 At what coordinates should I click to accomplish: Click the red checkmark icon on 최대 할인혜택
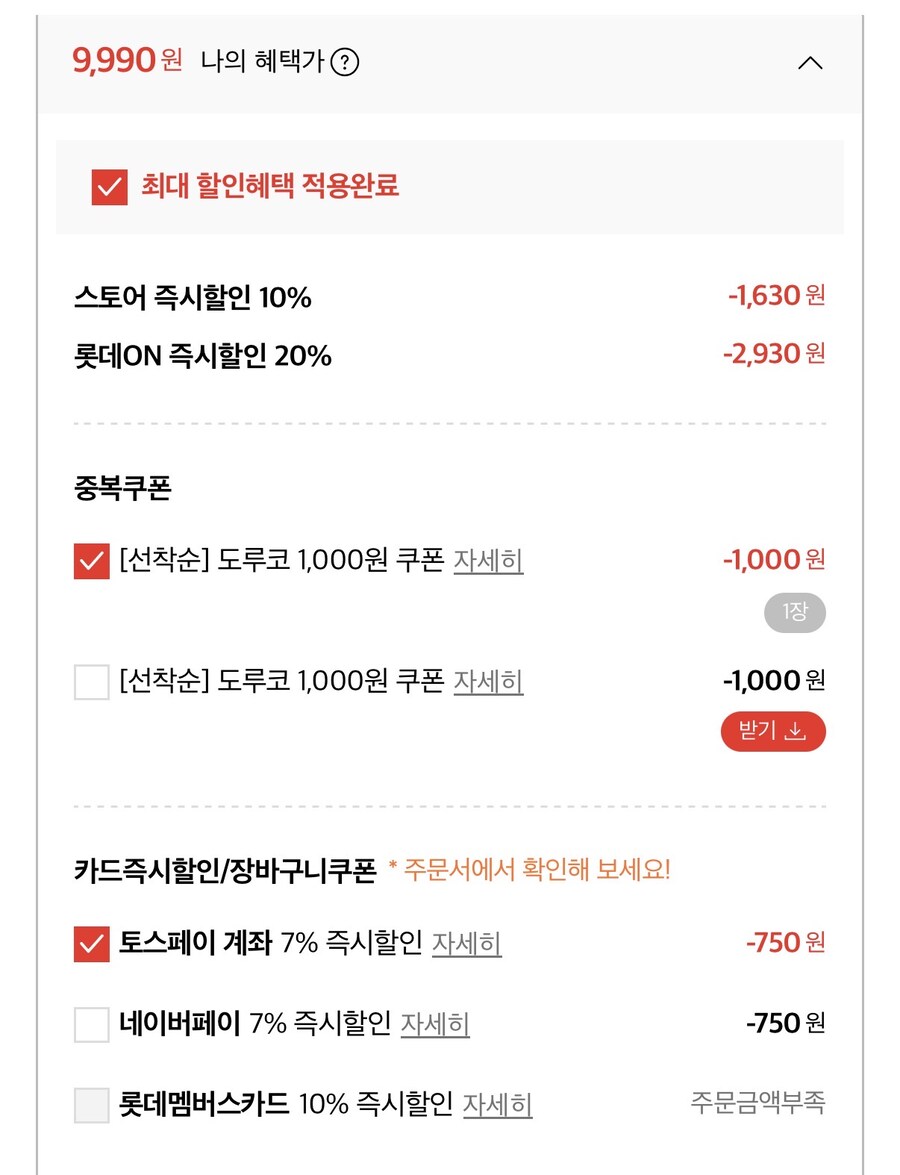click(109, 187)
